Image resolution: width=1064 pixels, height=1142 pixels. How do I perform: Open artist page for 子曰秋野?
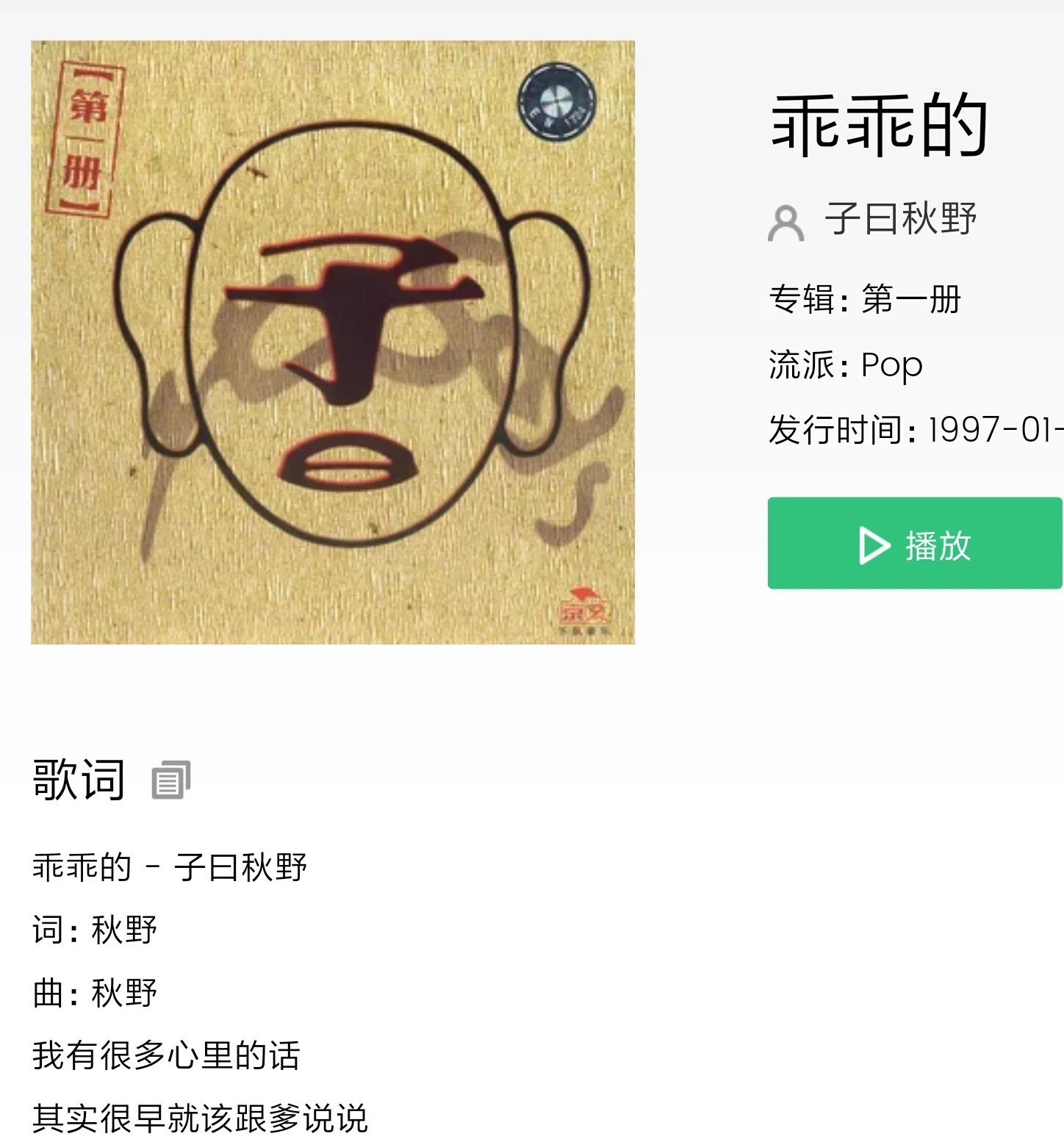(900, 219)
